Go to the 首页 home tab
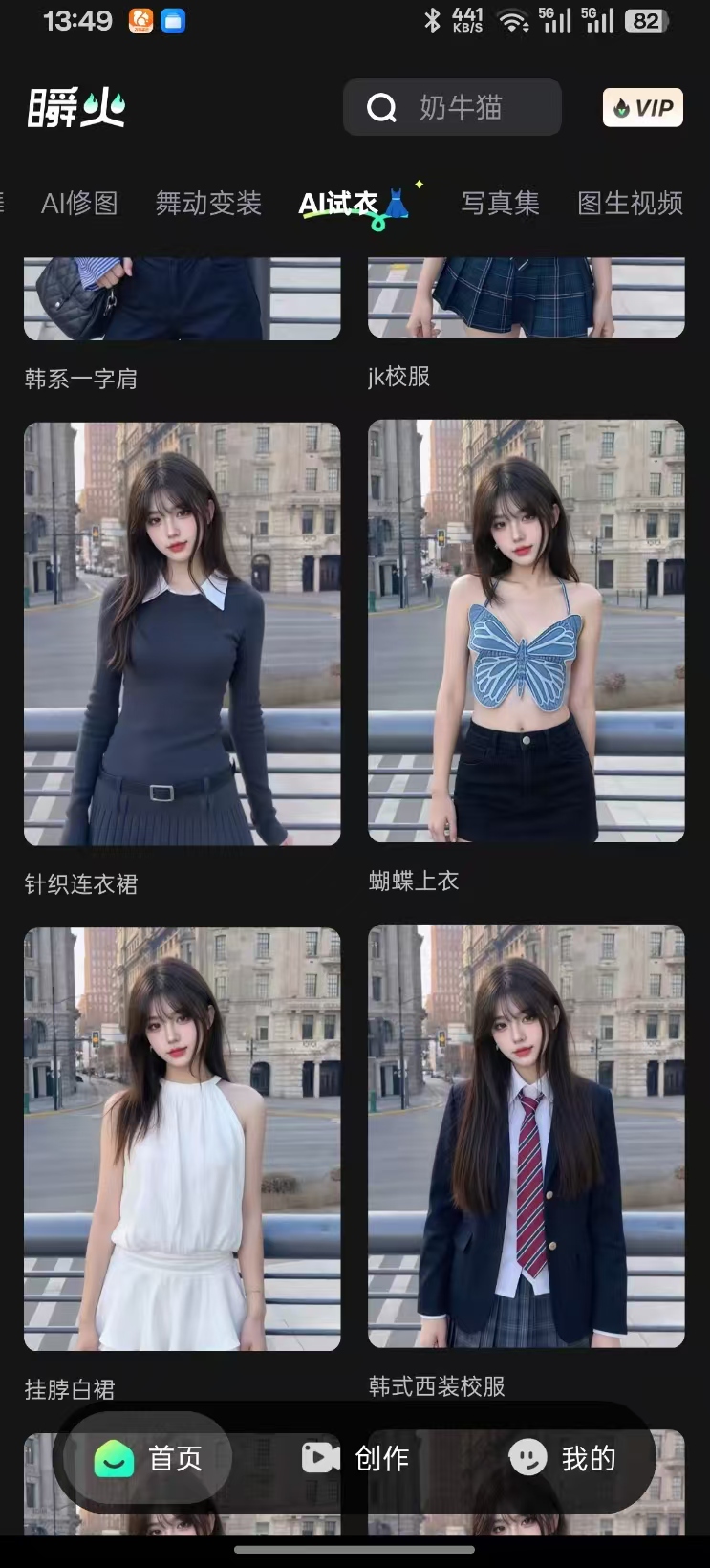710x1568 pixels. (149, 1458)
